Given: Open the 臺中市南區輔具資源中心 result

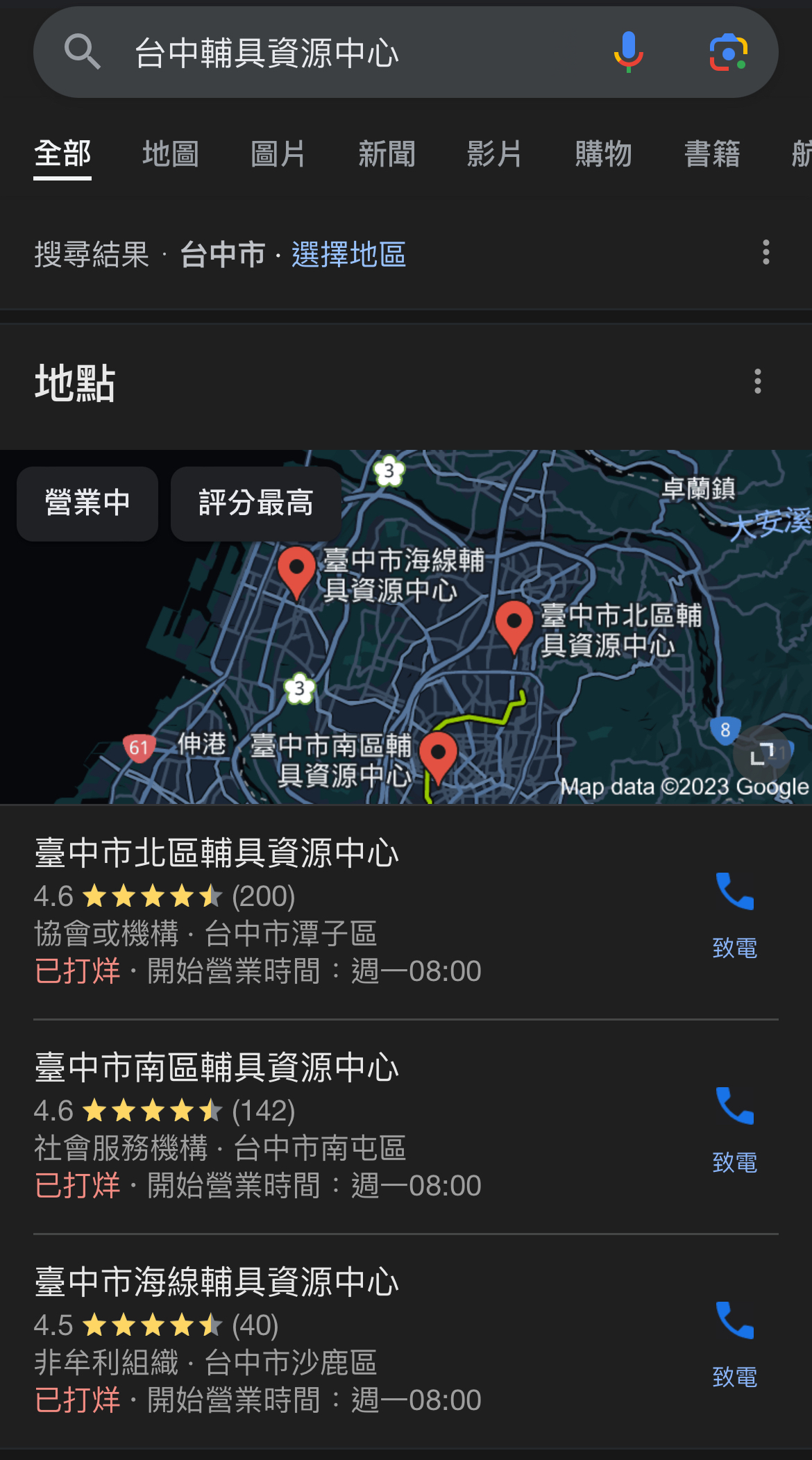Looking at the screenshot, I should click(217, 1068).
